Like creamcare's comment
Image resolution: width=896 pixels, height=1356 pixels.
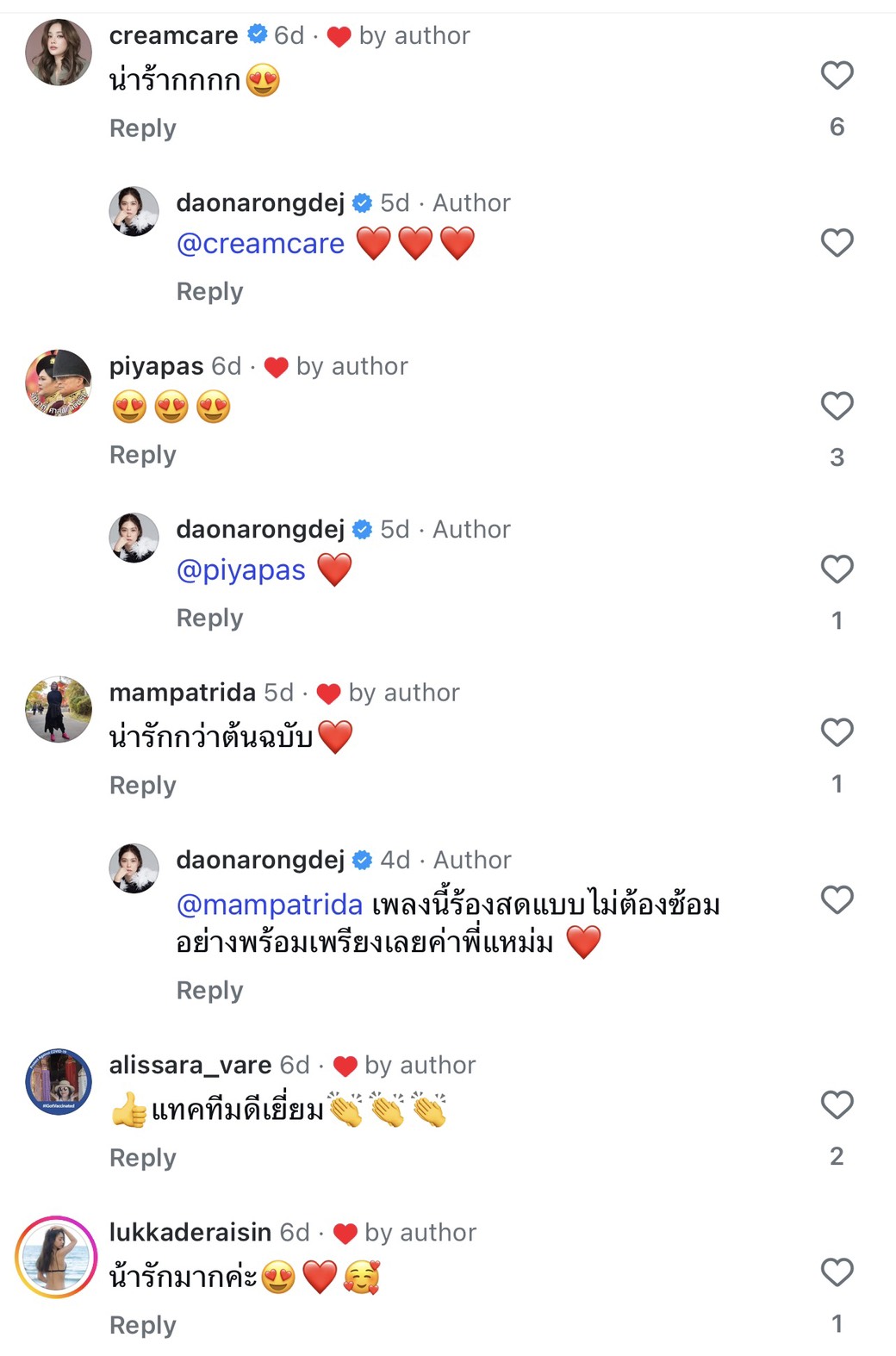837,76
